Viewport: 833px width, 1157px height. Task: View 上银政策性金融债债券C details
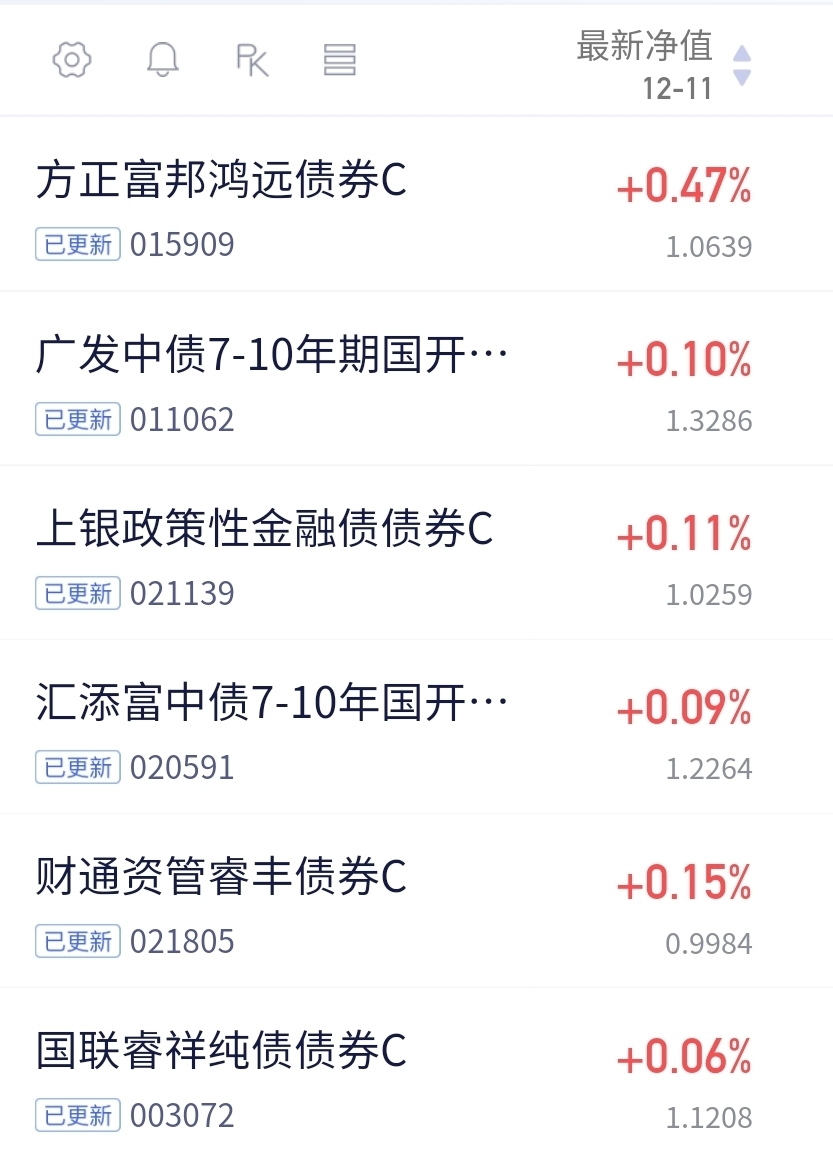point(265,529)
